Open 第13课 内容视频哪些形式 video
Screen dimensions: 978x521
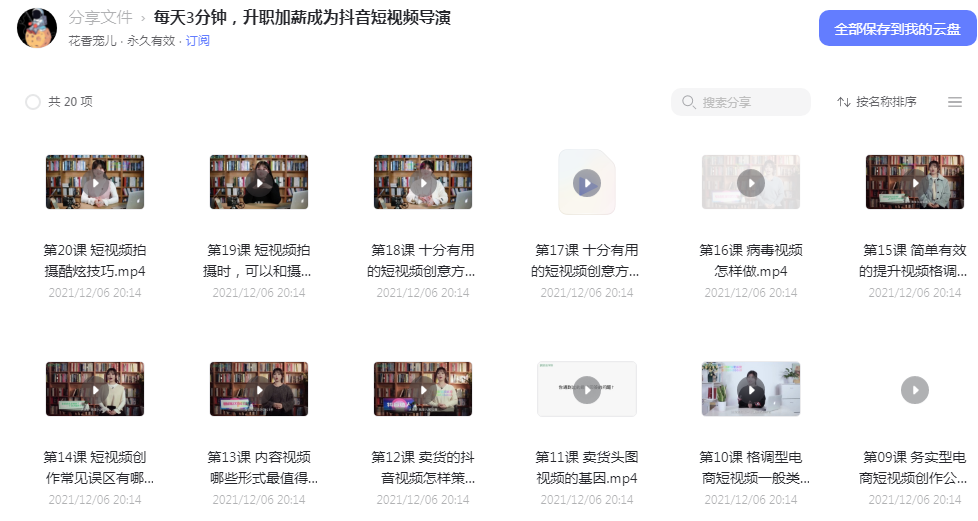coord(259,389)
